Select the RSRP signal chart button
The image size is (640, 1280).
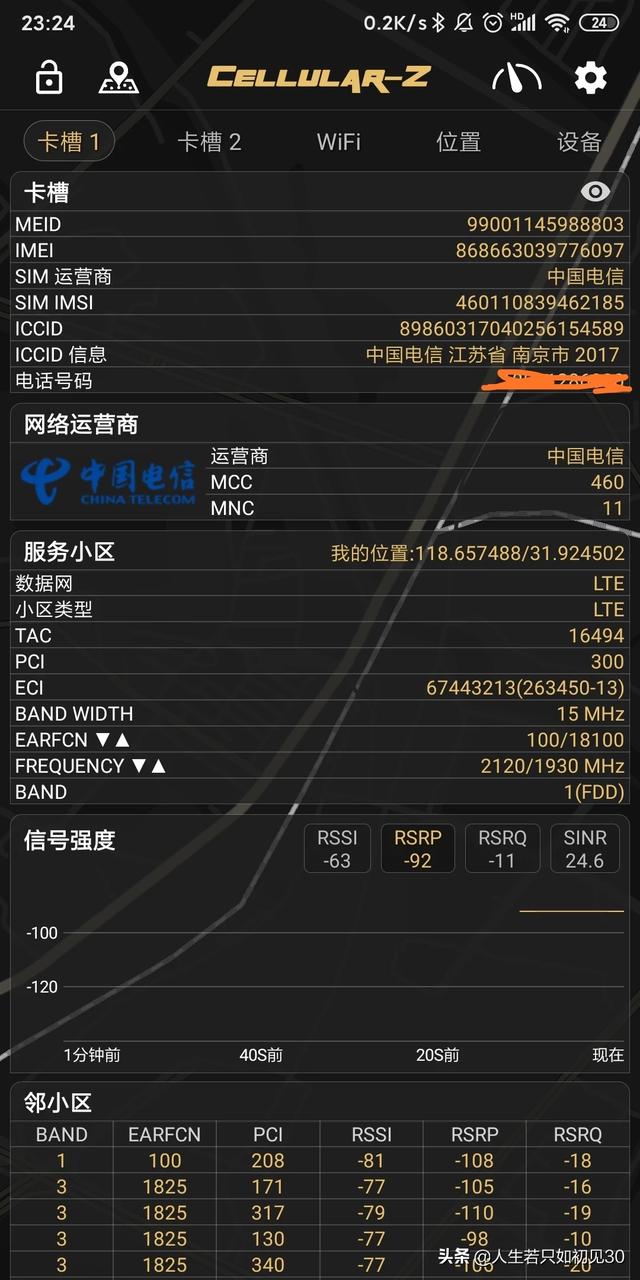417,849
